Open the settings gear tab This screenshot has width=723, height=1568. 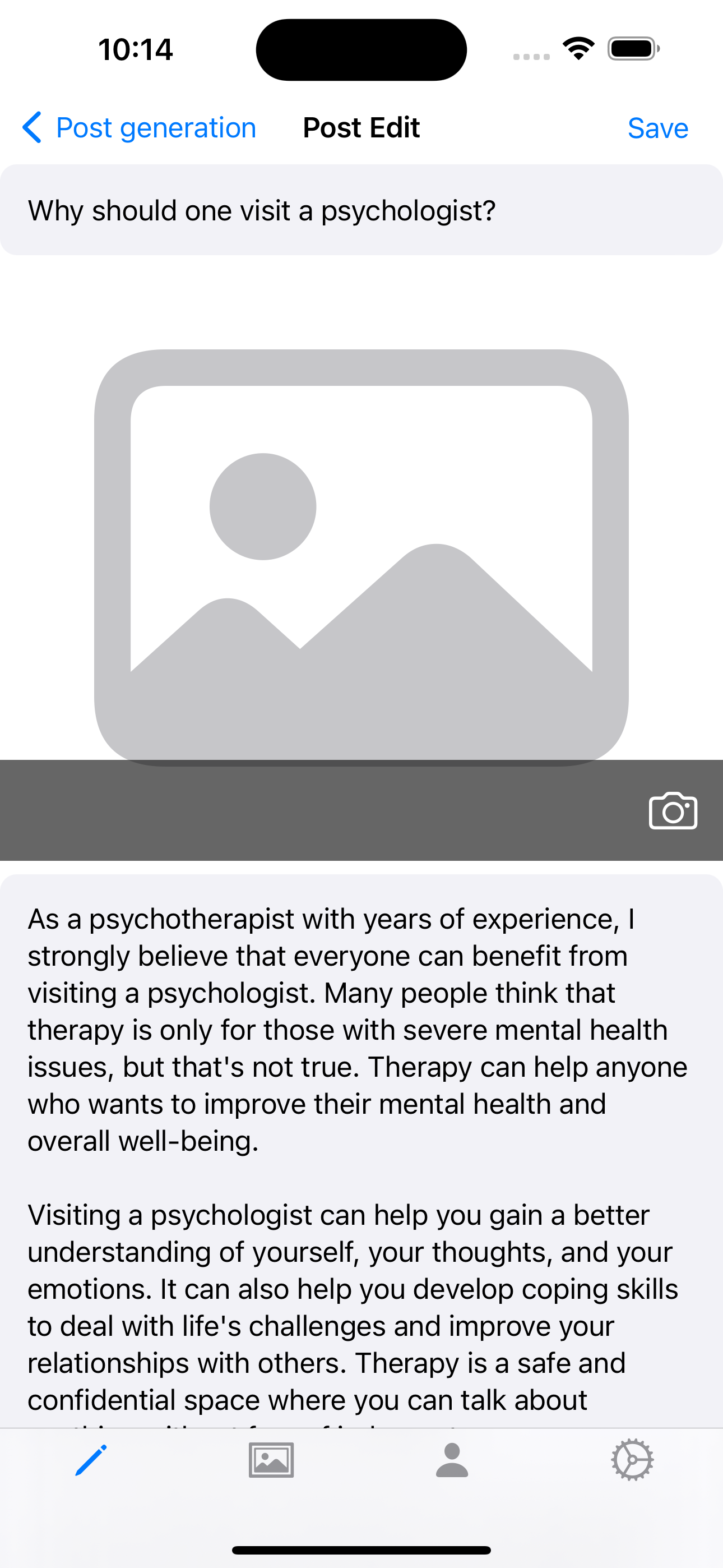[x=632, y=1460]
